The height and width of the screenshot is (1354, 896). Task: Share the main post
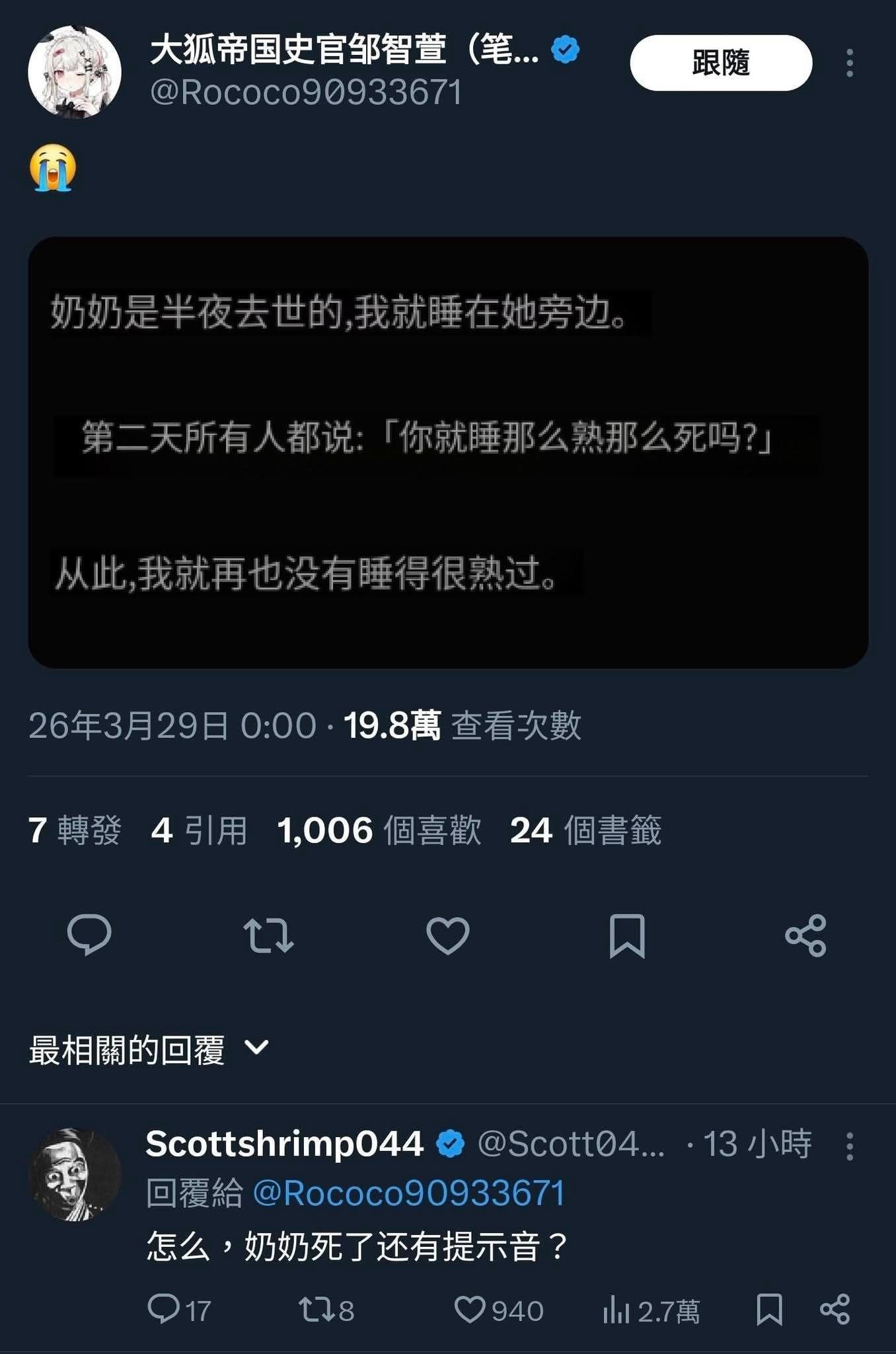[805, 936]
